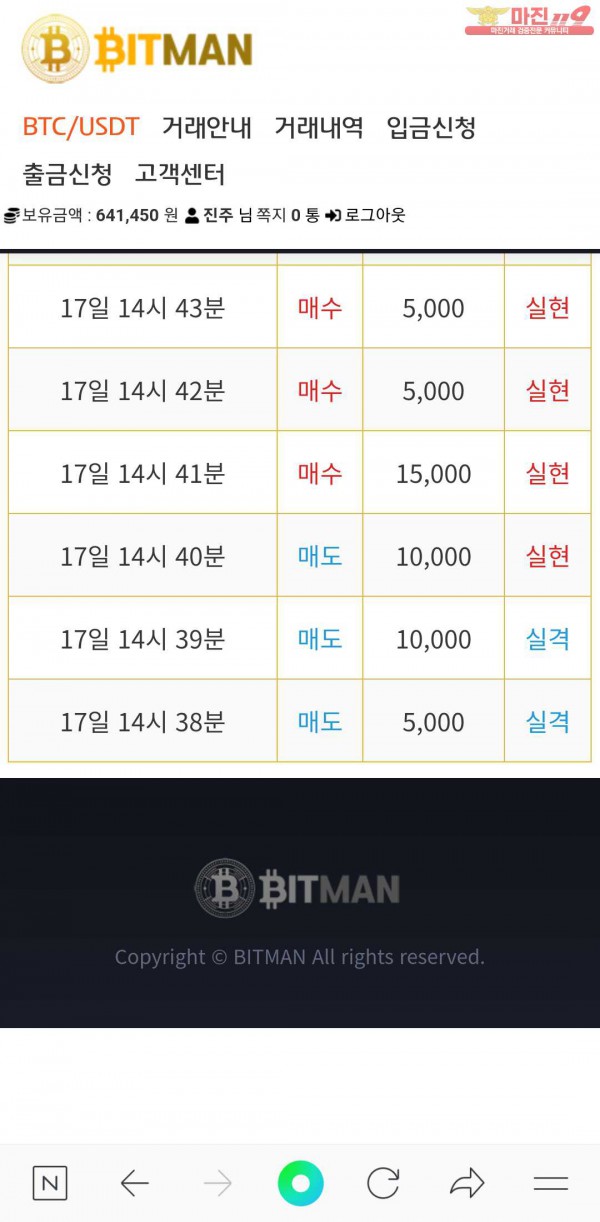Go to 거래안내 menu
Viewport: 600px width, 1222px height.
pos(206,128)
